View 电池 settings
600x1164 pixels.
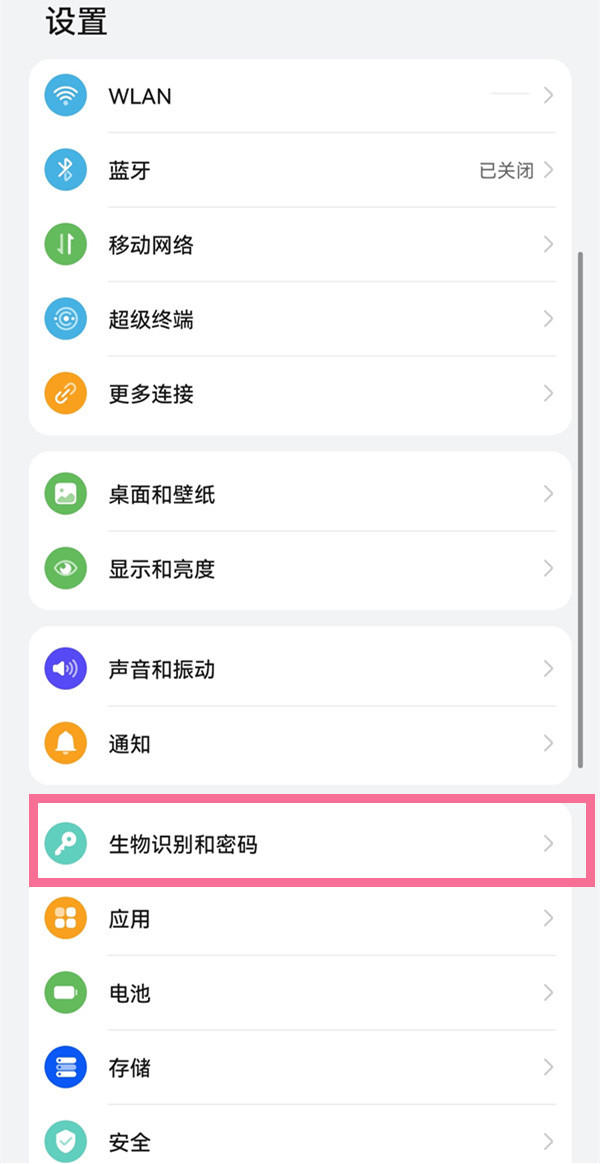click(300, 993)
